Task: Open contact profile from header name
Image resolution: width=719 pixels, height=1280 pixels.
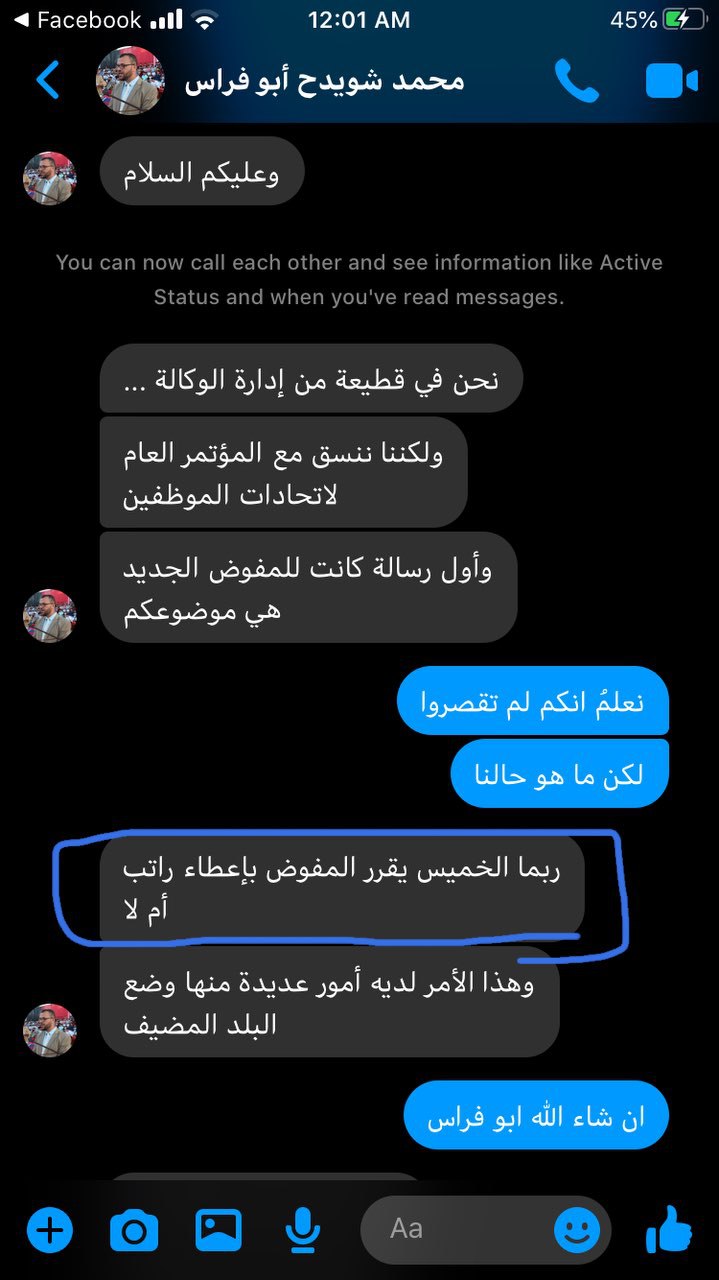Action: 325,80
